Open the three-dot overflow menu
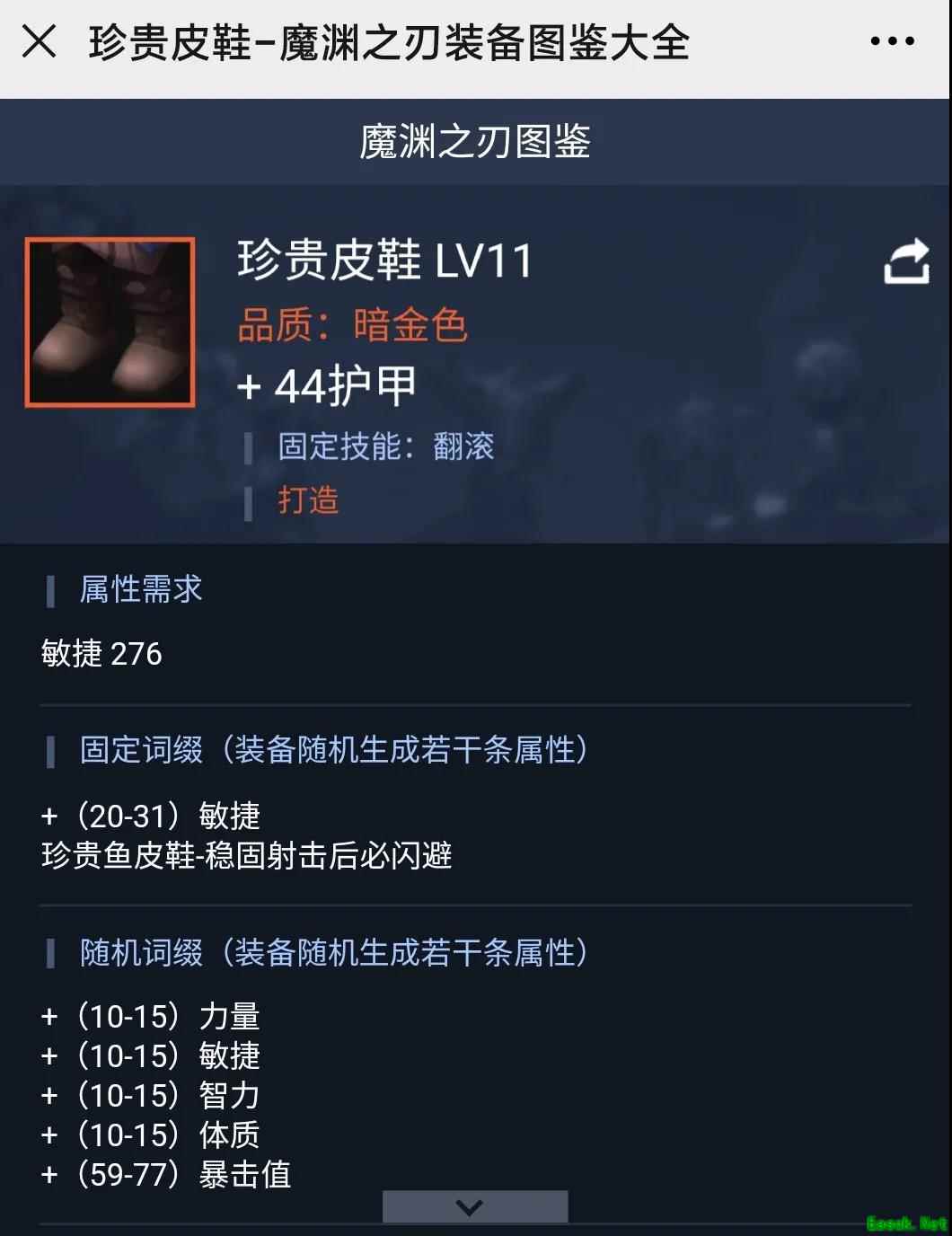The image size is (952, 1236). pyautogui.click(x=892, y=41)
